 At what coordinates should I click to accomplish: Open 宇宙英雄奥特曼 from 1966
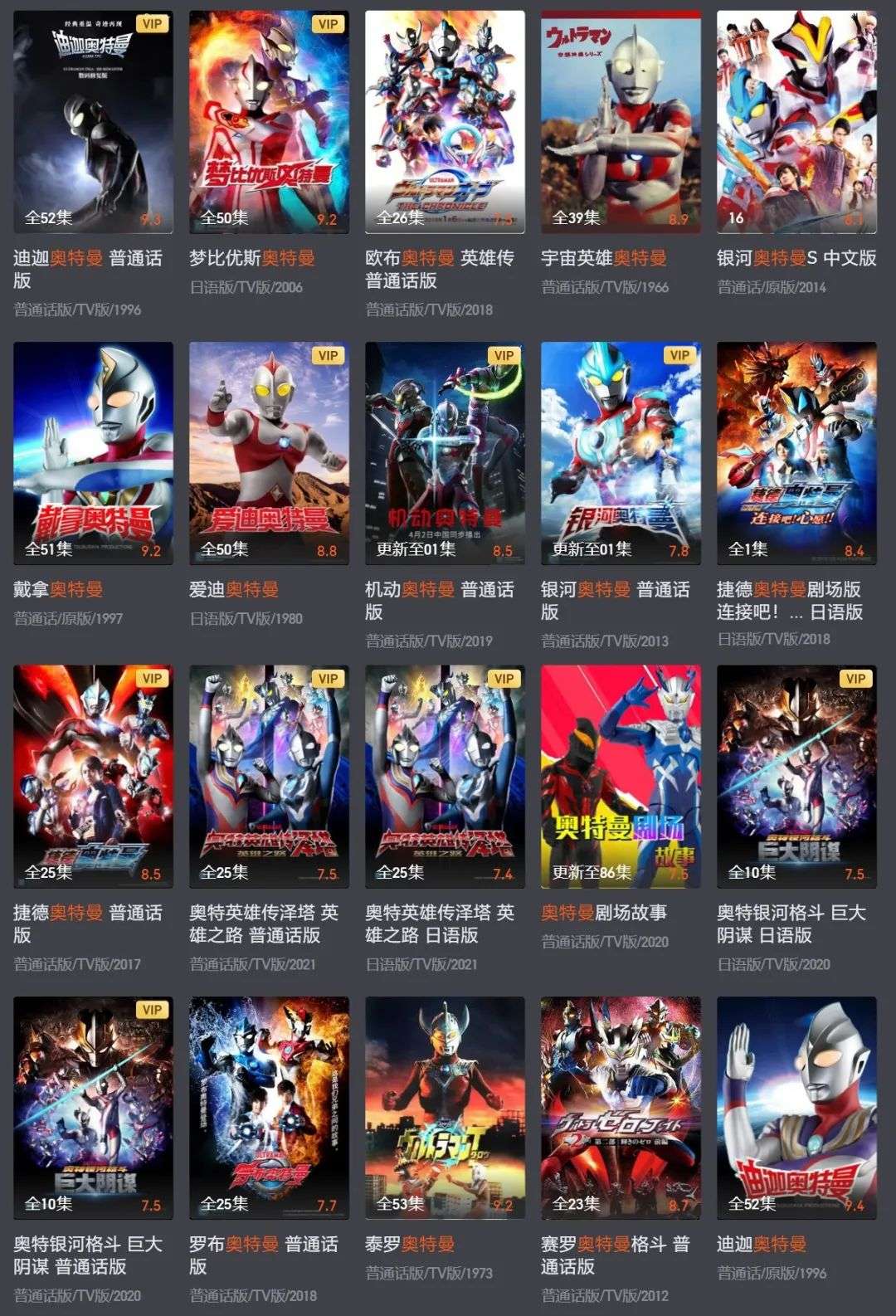pos(621,122)
